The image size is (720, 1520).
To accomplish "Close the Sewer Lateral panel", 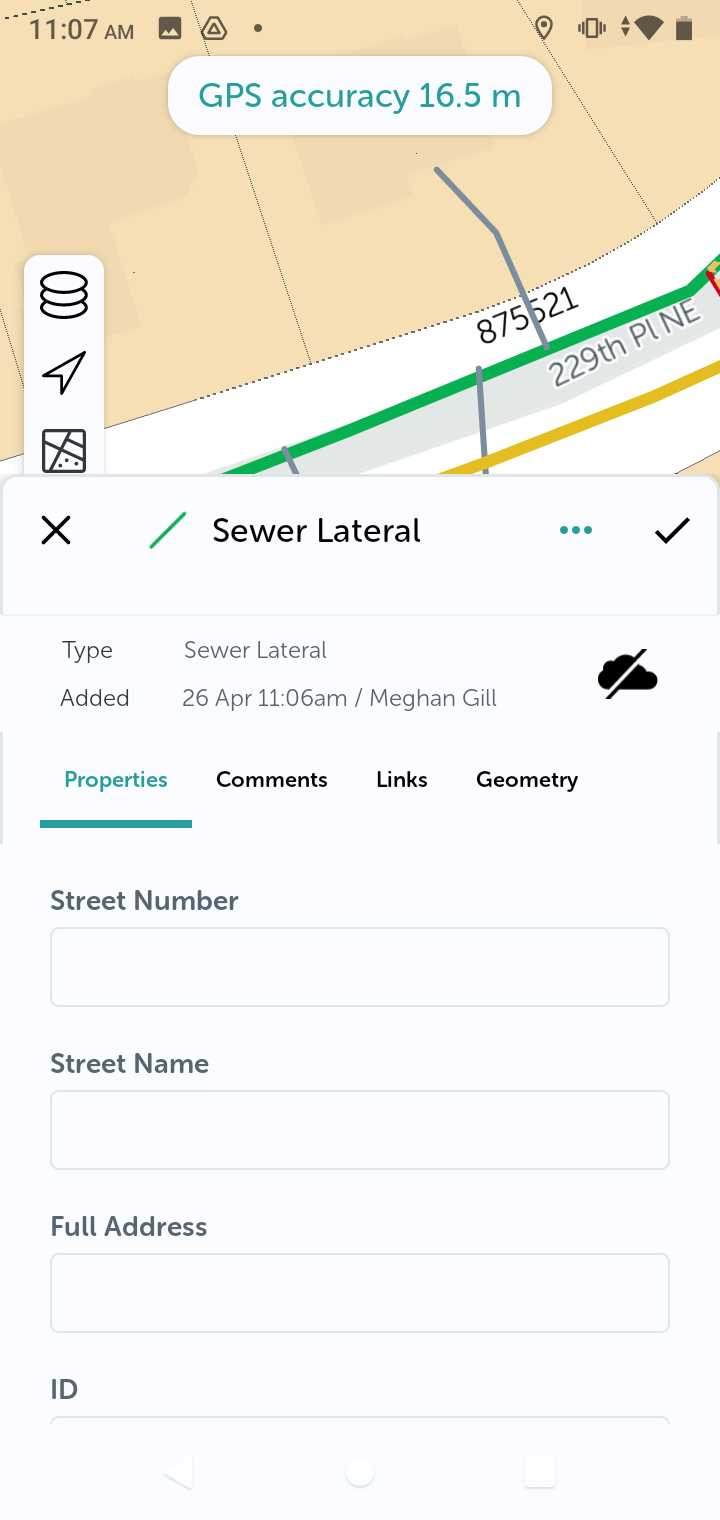I will tap(56, 530).
